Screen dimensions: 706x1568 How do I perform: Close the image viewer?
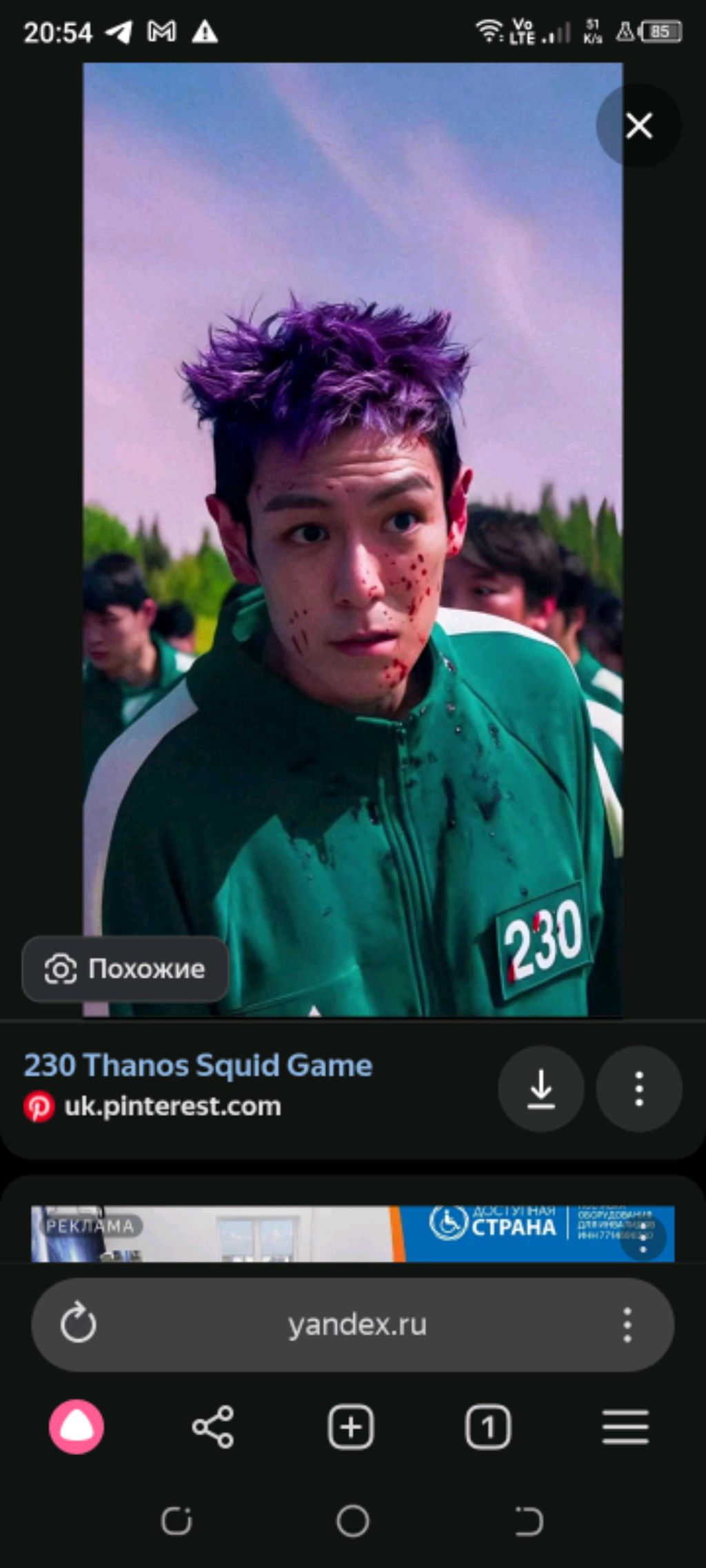click(x=638, y=126)
